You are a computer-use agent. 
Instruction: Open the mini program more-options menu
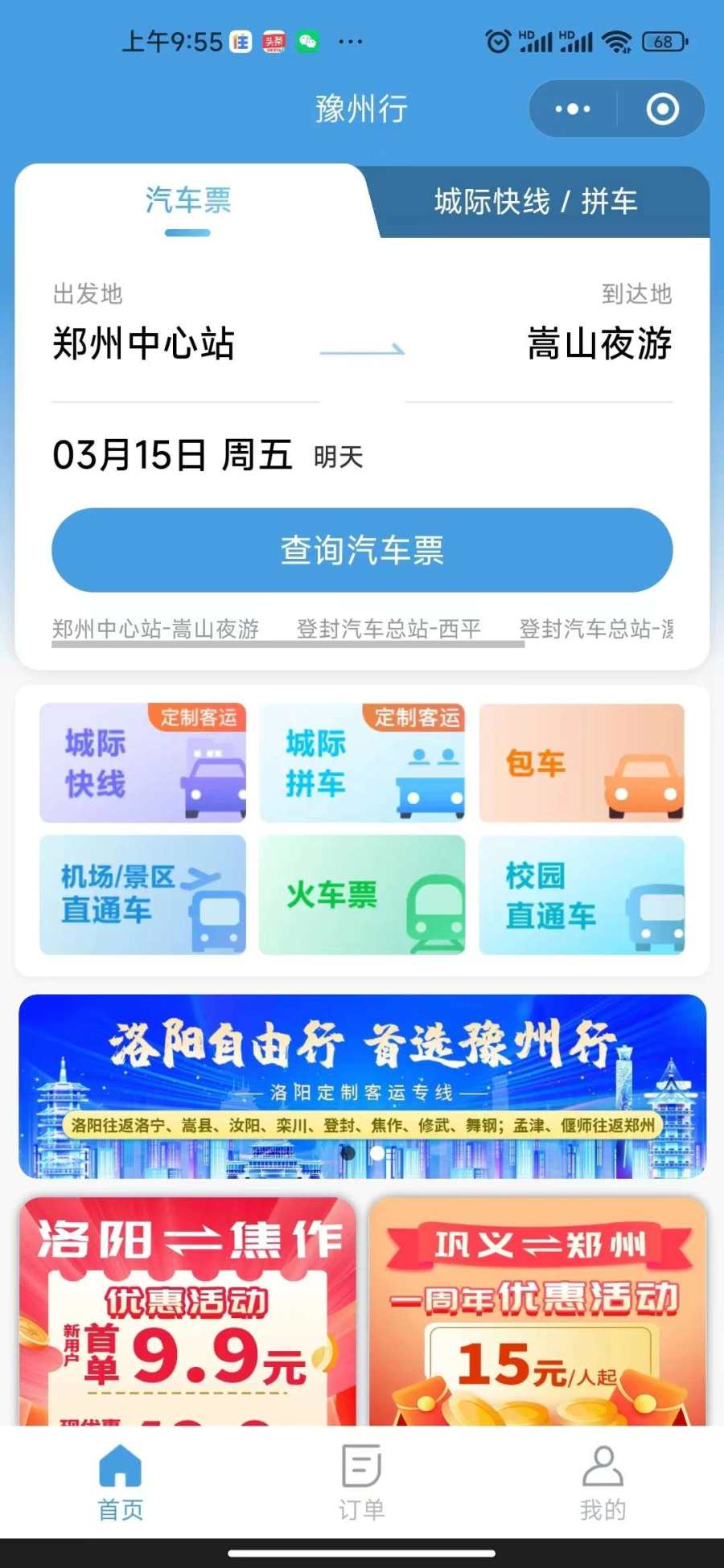(x=573, y=109)
